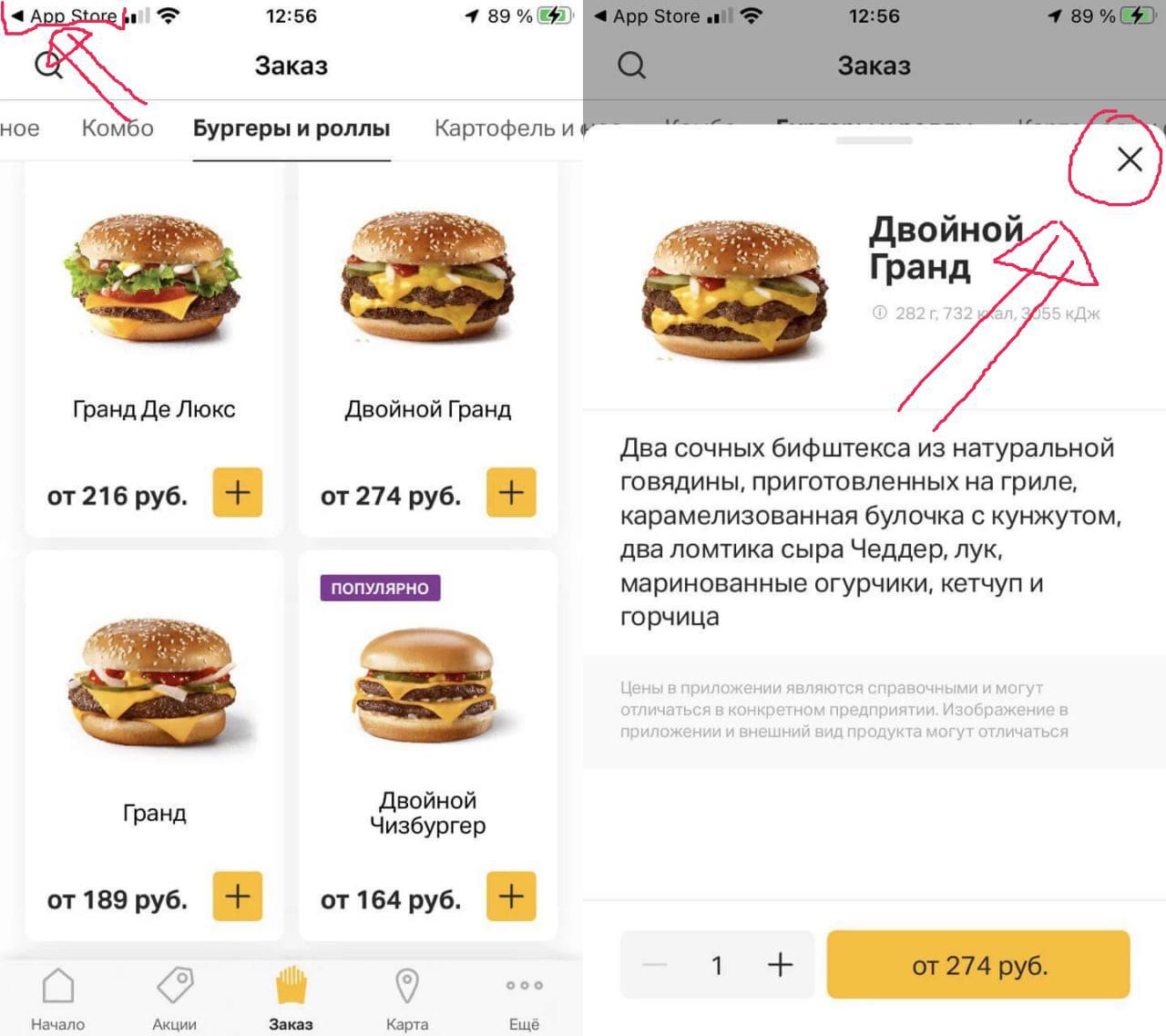Add Двойной Чизбургер for 164 руб.

point(511,897)
